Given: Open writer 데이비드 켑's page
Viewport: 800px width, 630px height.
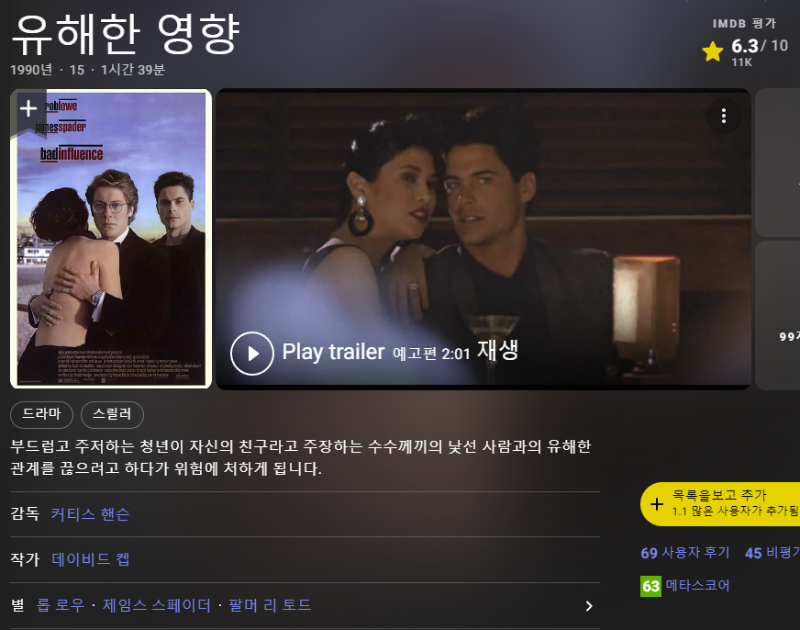Looking at the screenshot, I should point(90,560).
